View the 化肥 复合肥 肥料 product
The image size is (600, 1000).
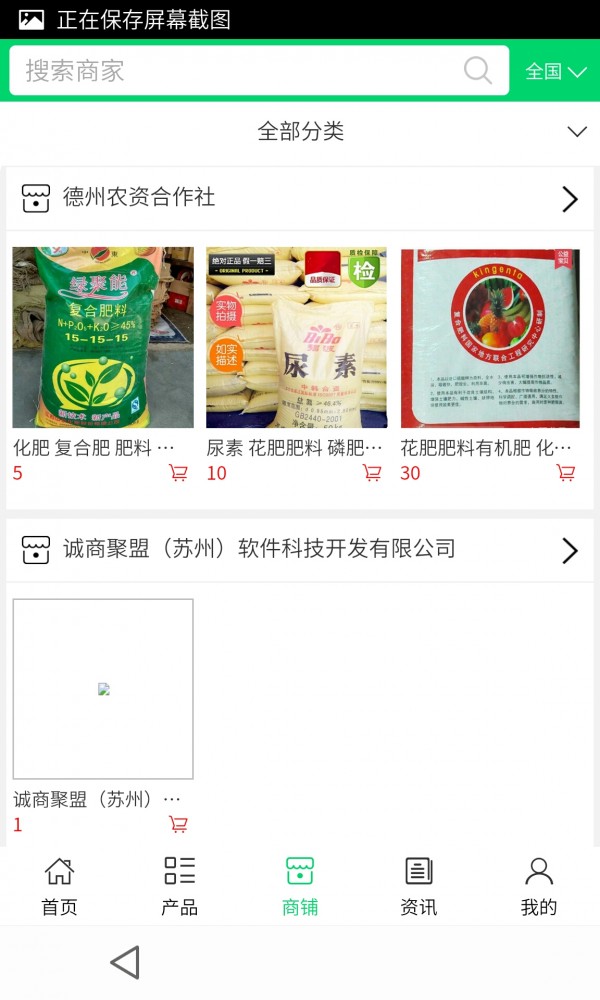tap(103, 338)
